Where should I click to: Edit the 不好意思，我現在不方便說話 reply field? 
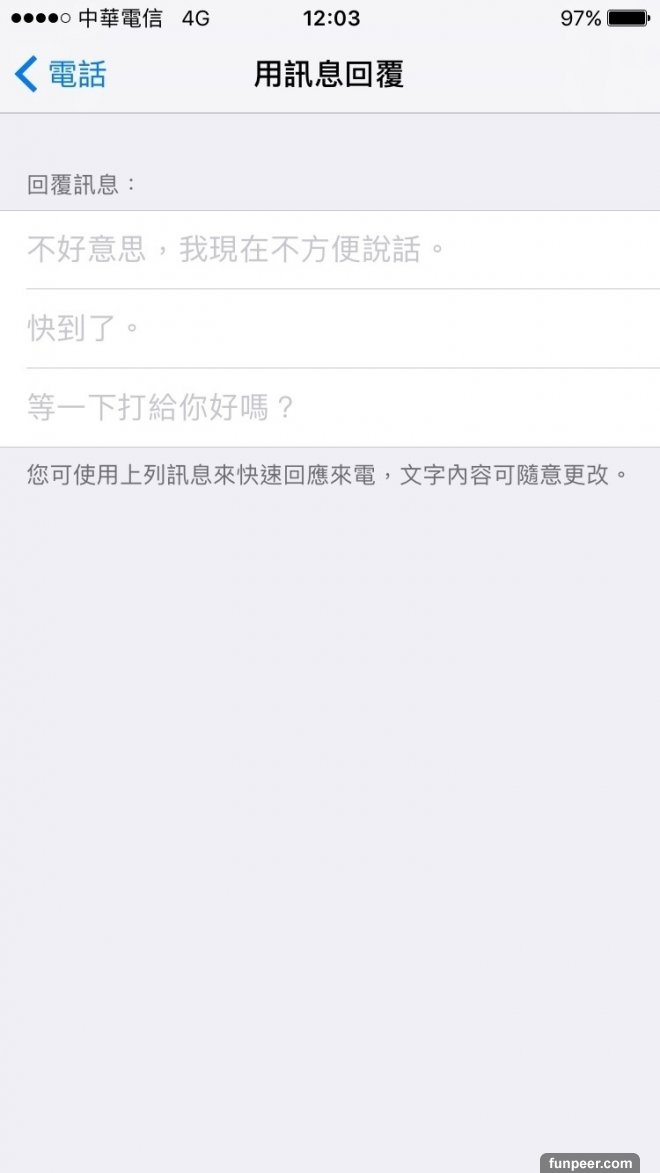click(x=330, y=250)
